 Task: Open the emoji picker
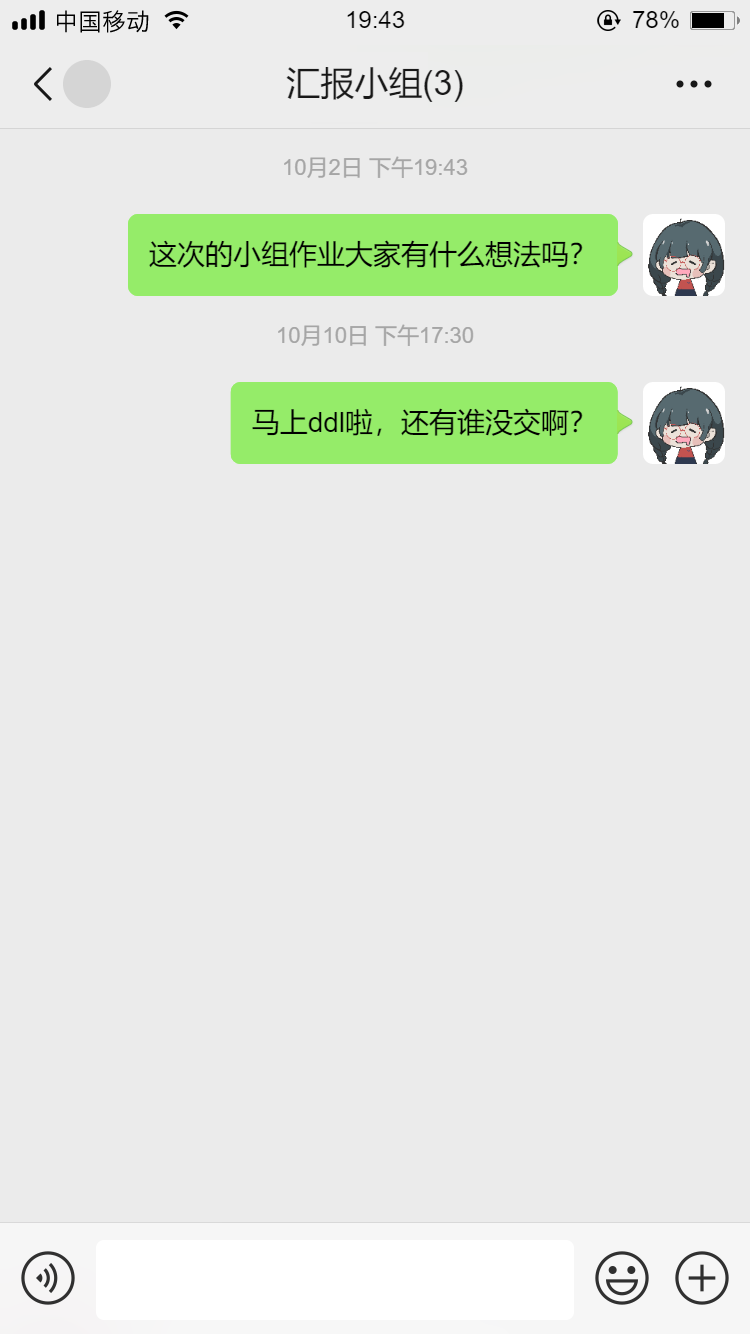click(x=621, y=1278)
